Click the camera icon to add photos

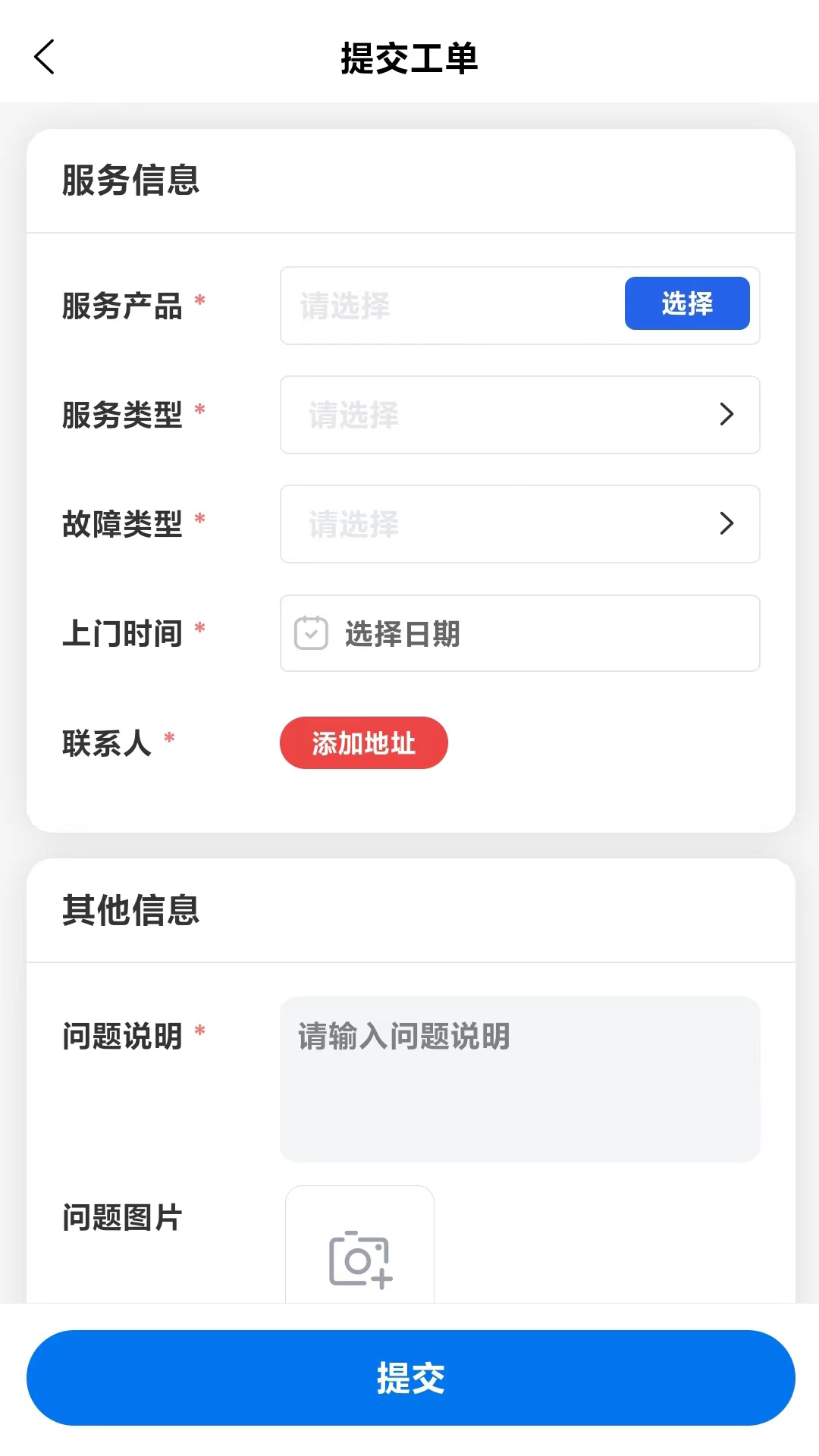tap(359, 1255)
